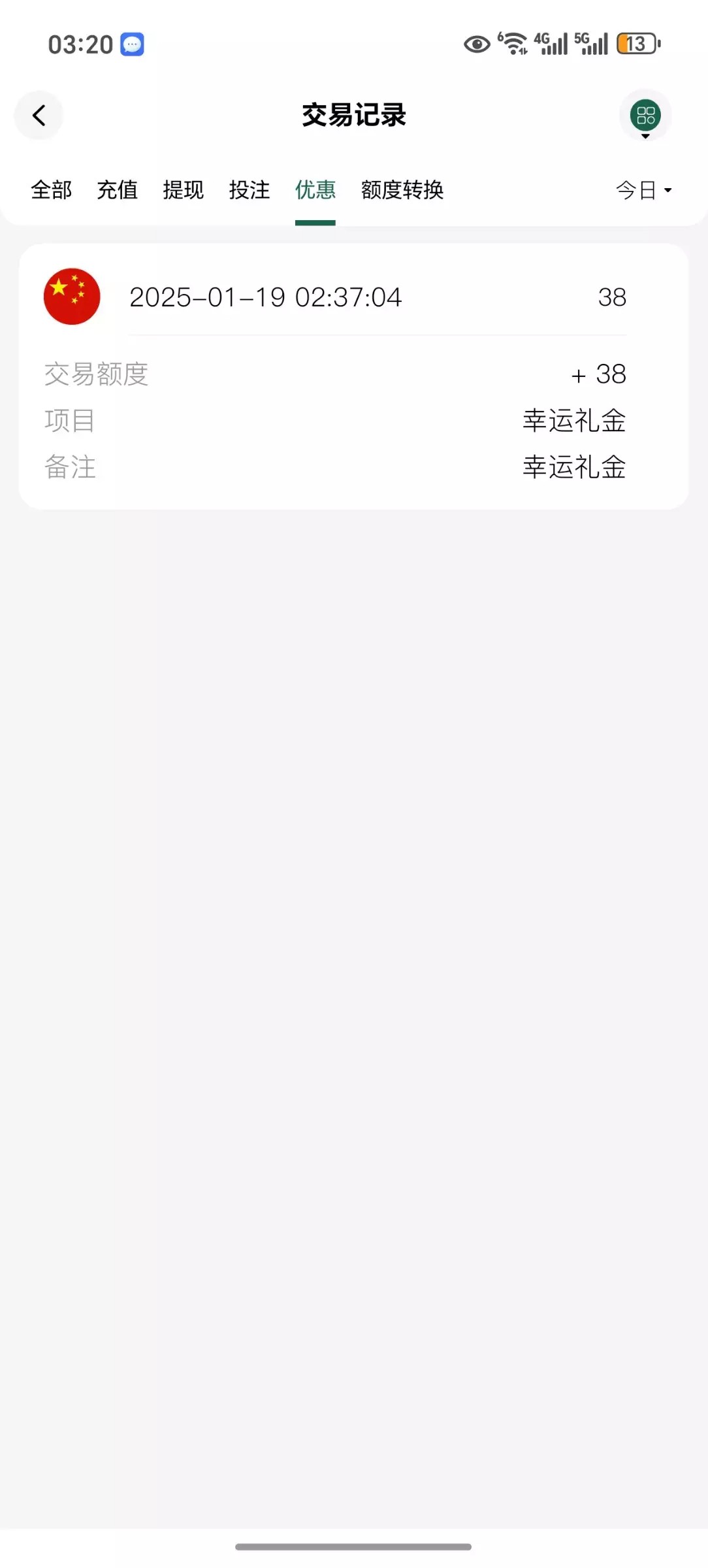The height and width of the screenshot is (1568, 708).
Task: Open the 今日 date filter dropdown
Action: coord(643,190)
